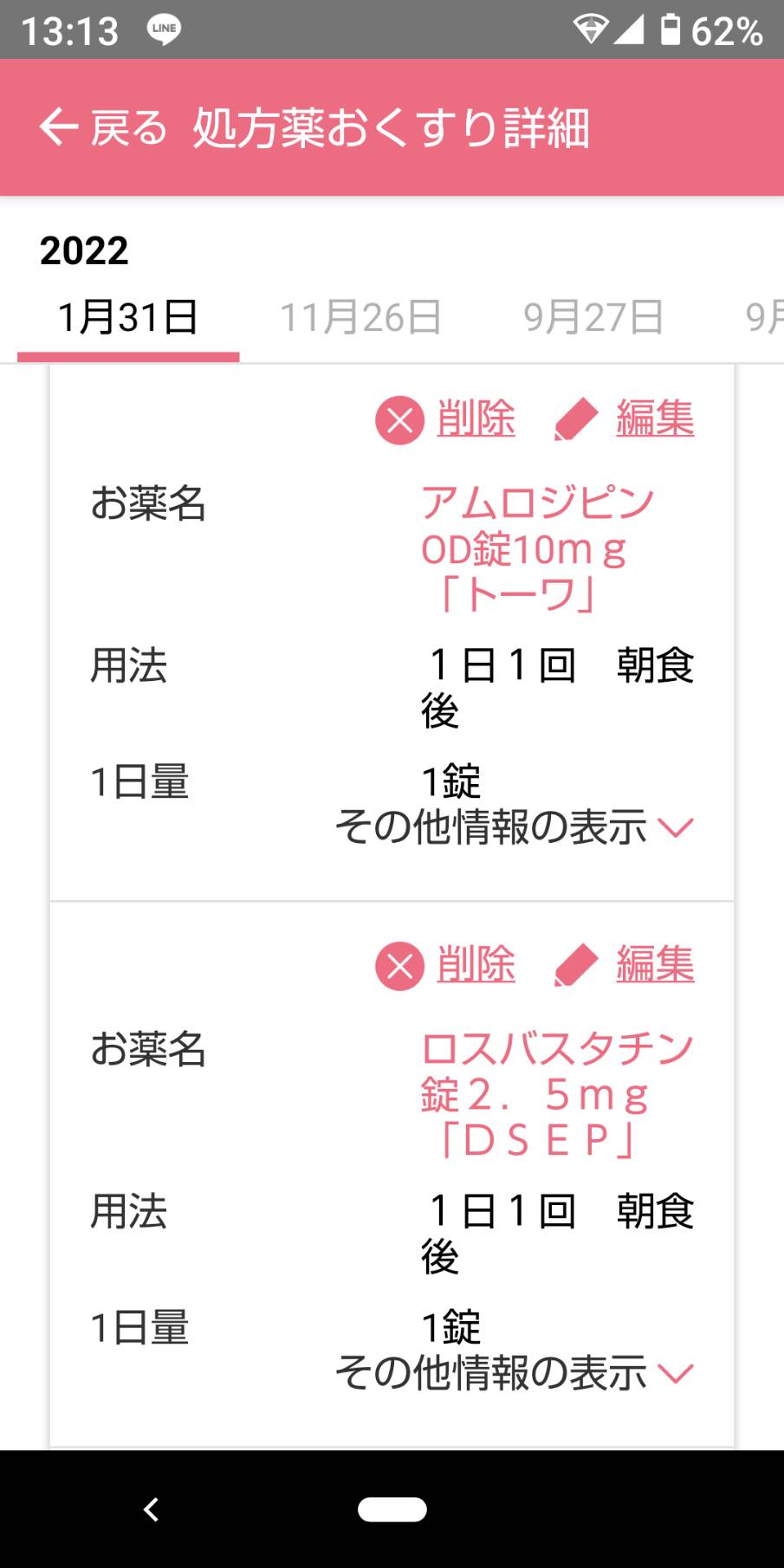Select the 1月31日 date tab
The image size is (784, 1568).
pos(128,317)
